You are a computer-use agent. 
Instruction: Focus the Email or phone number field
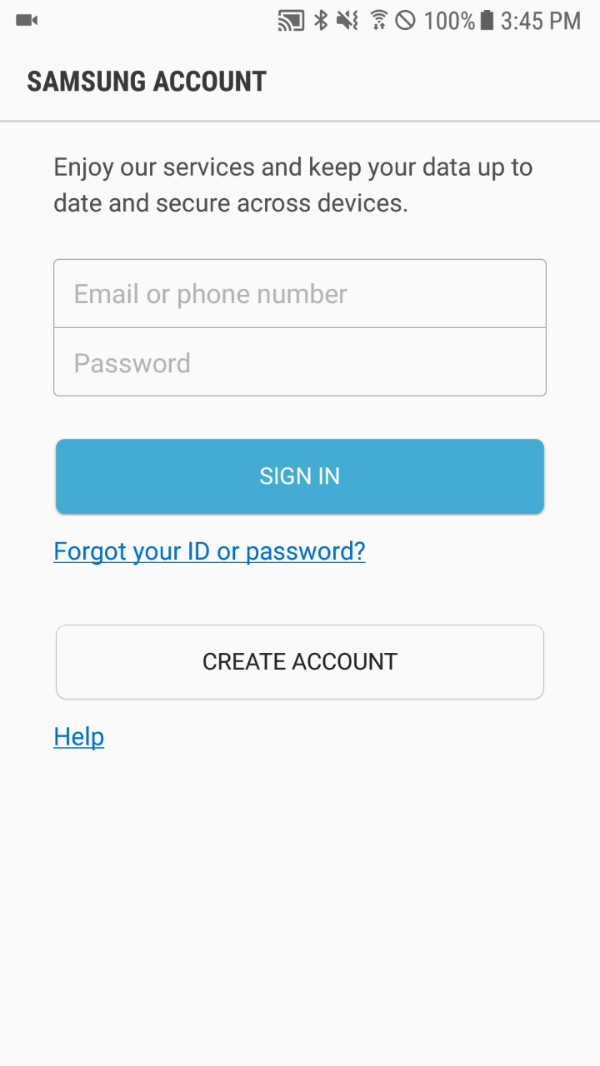(x=300, y=294)
